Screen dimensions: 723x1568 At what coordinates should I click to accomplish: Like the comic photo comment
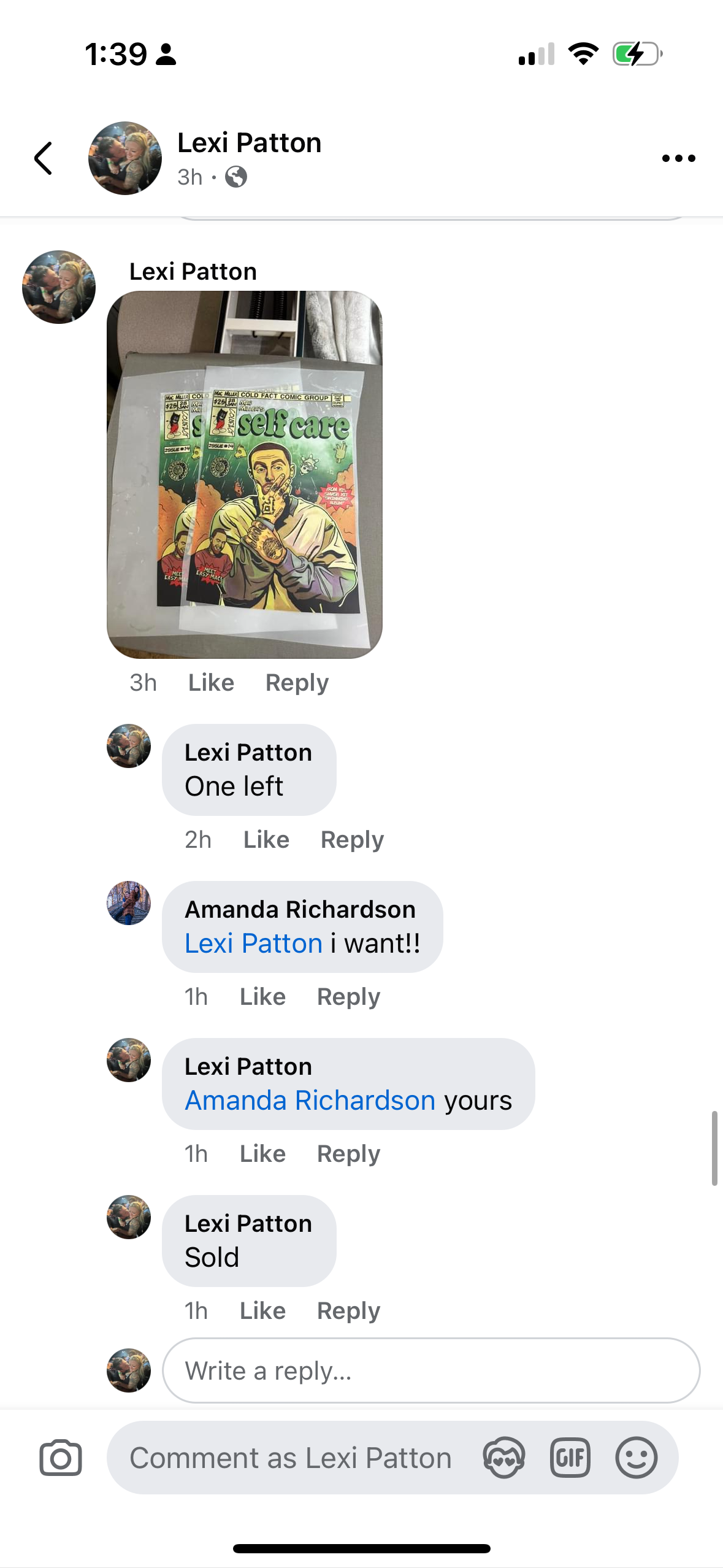(x=211, y=683)
